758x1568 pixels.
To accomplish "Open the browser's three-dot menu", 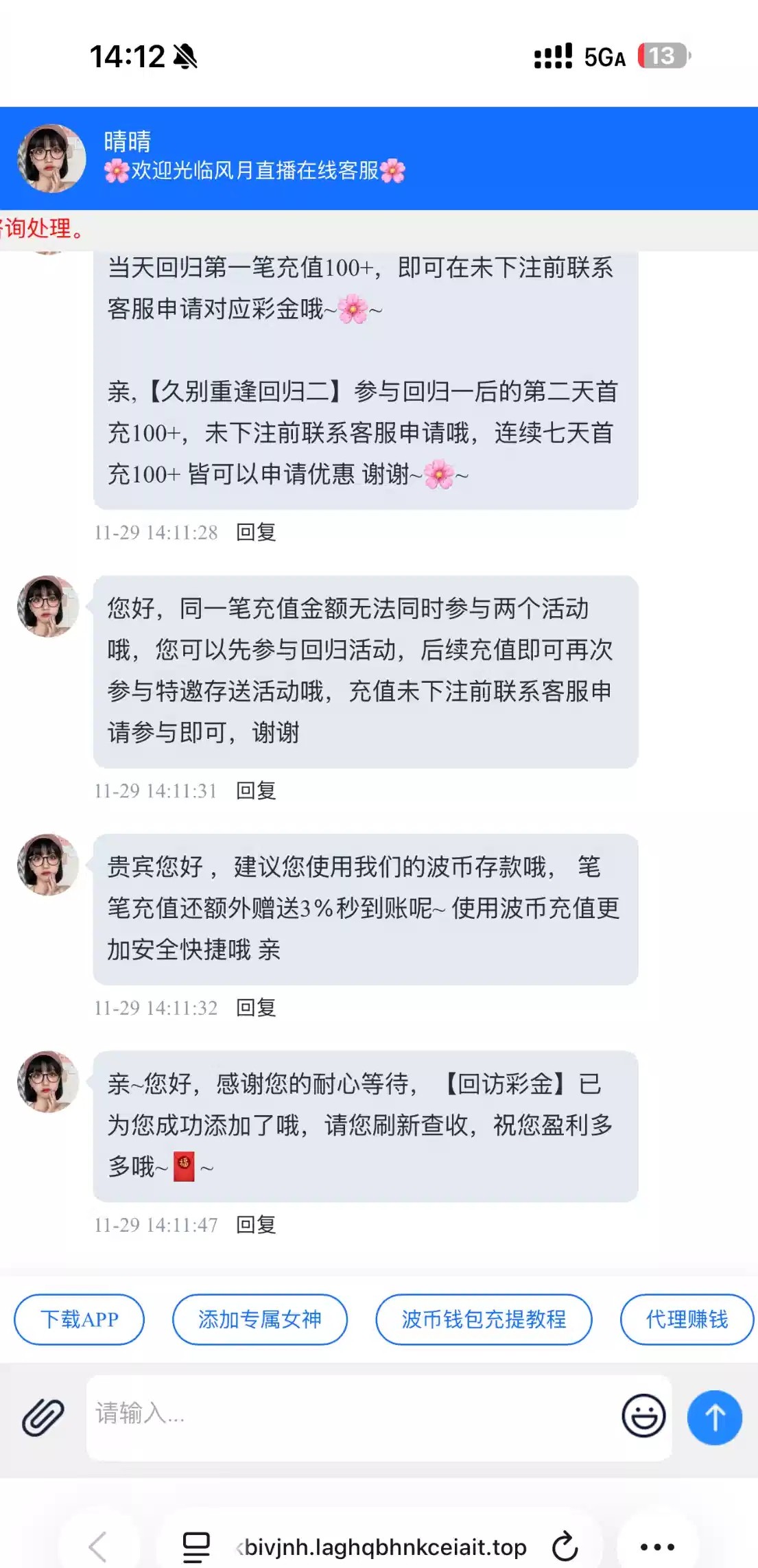I will (x=657, y=1547).
